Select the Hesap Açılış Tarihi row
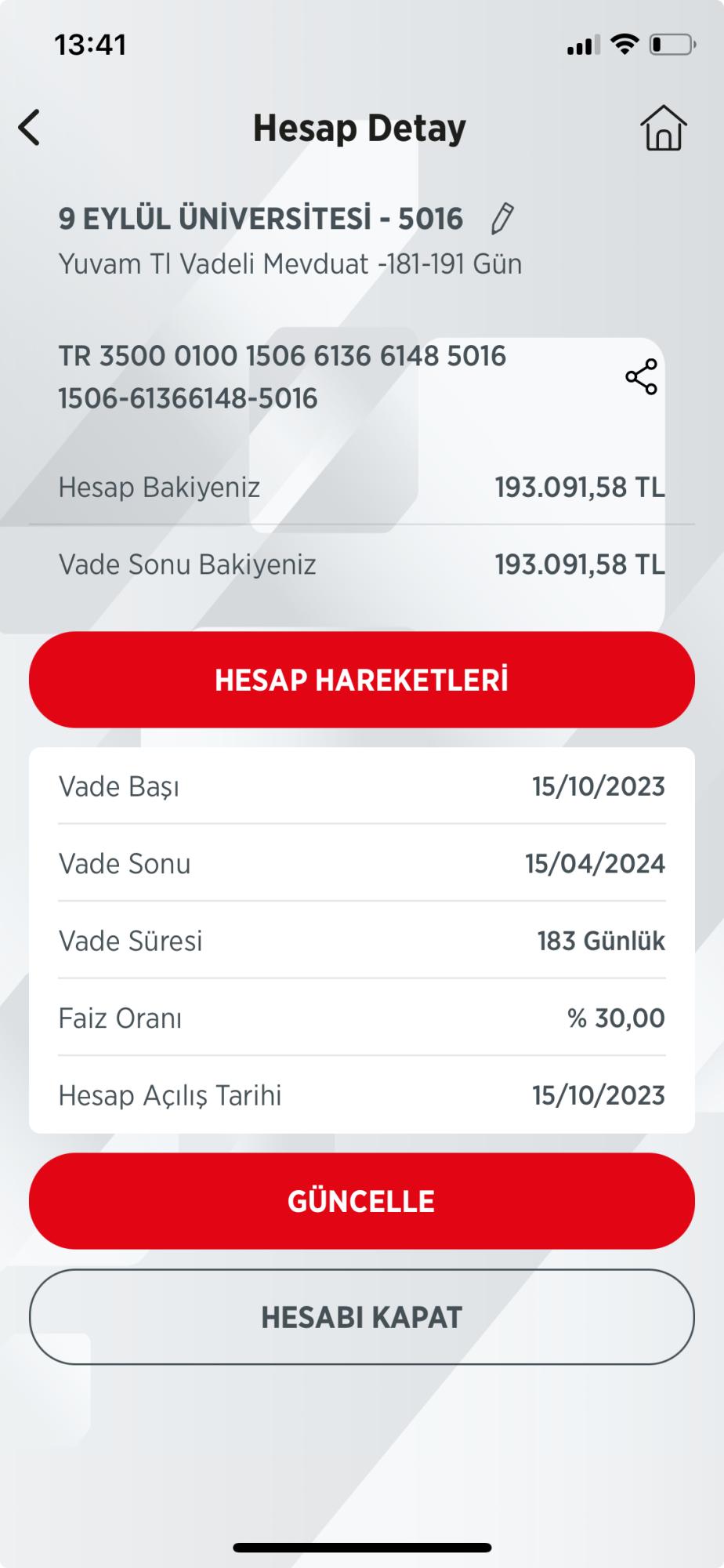Image resolution: width=724 pixels, height=1568 pixels. (362, 1095)
